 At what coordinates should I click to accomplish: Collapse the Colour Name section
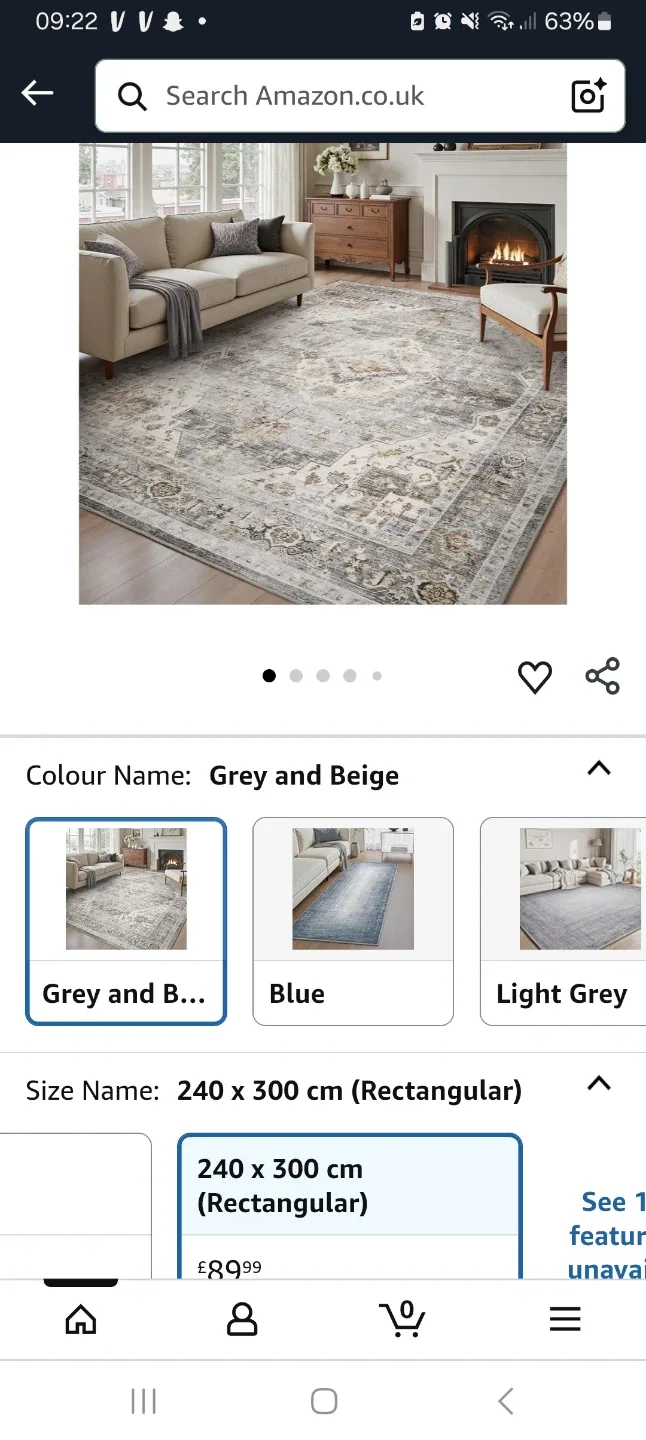pos(598,769)
